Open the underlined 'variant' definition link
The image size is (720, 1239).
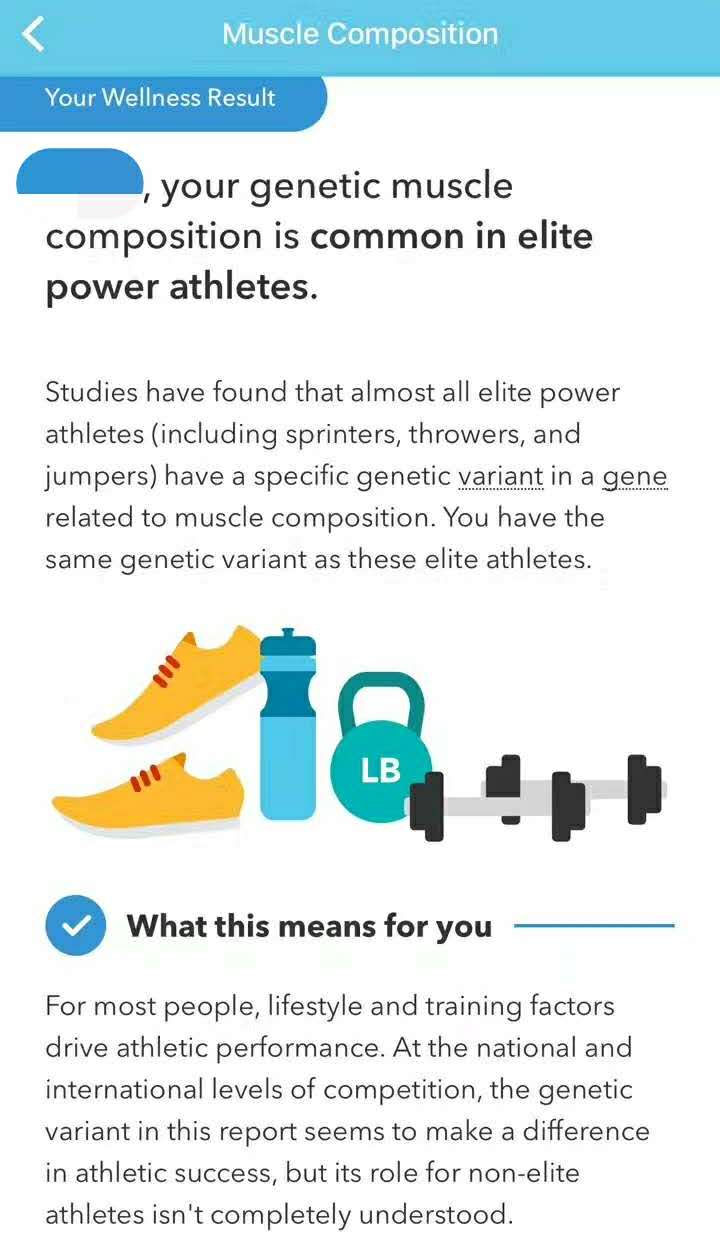pyautogui.click(x=501, y=477)
